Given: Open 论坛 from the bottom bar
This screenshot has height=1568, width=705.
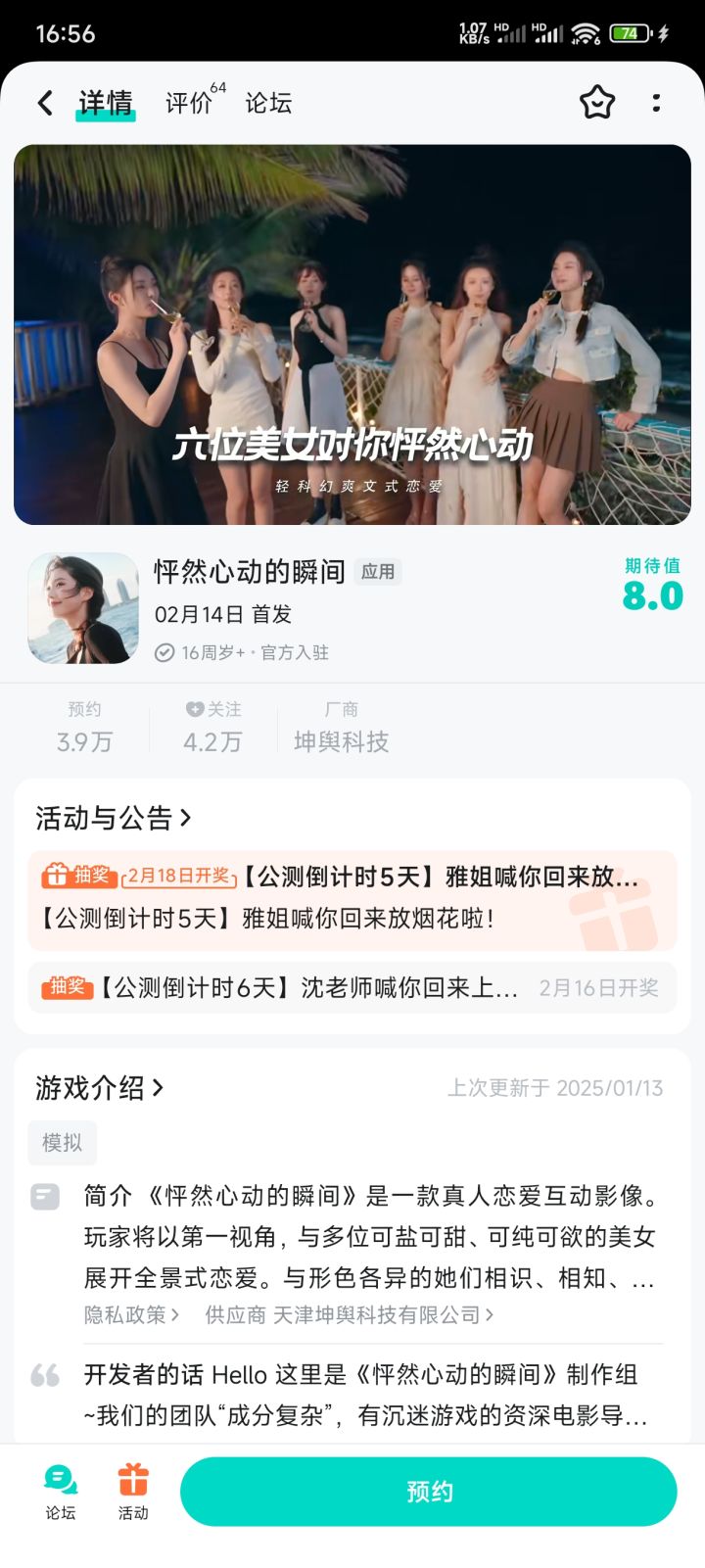Looking at the screenshot, I should (x=61, y=1492).
